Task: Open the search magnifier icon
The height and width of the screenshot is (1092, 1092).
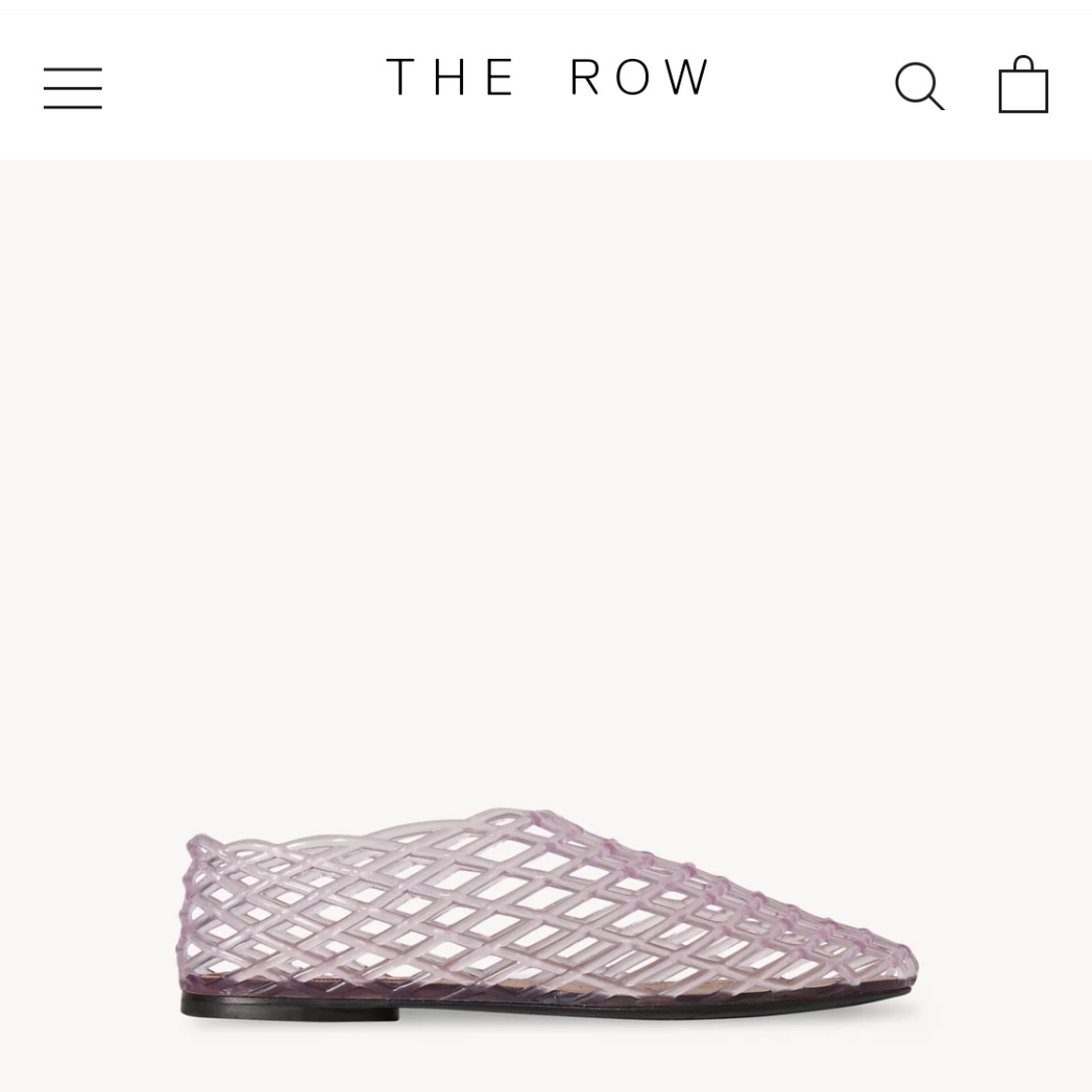Action: (919, 87)
